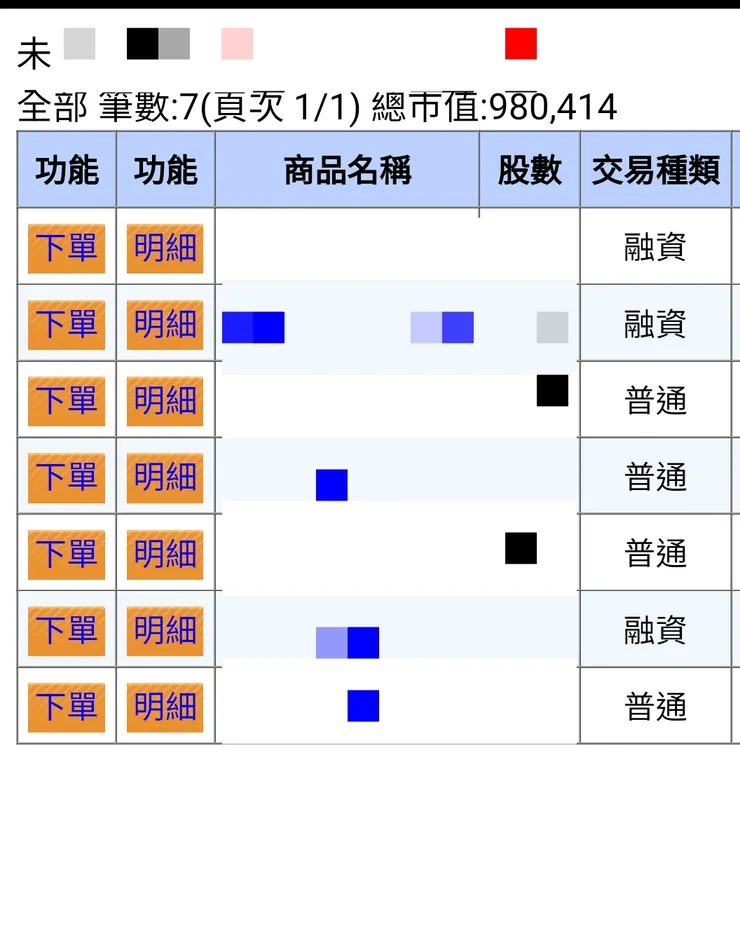Viewport: 740px width, 950px height.
Task: Open 明細 details for the first holding
Action: pos(164,249)
